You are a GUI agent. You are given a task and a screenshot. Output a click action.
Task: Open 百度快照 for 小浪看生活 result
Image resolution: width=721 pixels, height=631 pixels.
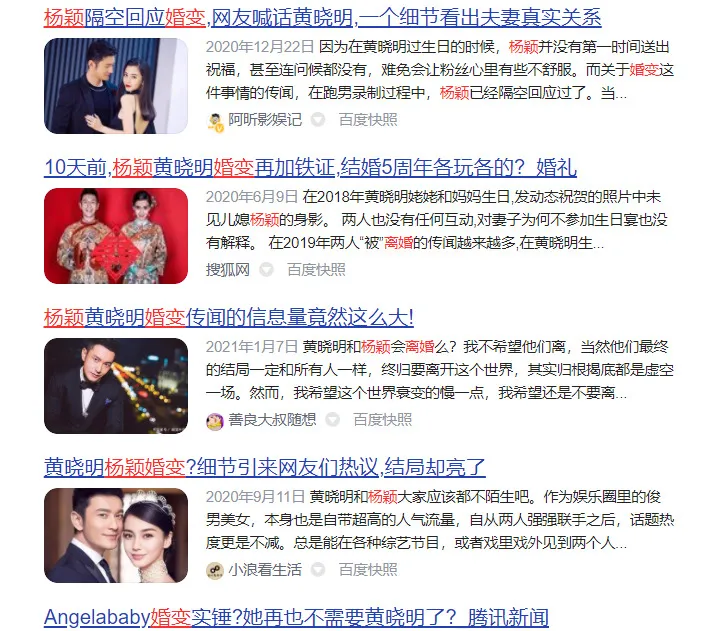367,570
